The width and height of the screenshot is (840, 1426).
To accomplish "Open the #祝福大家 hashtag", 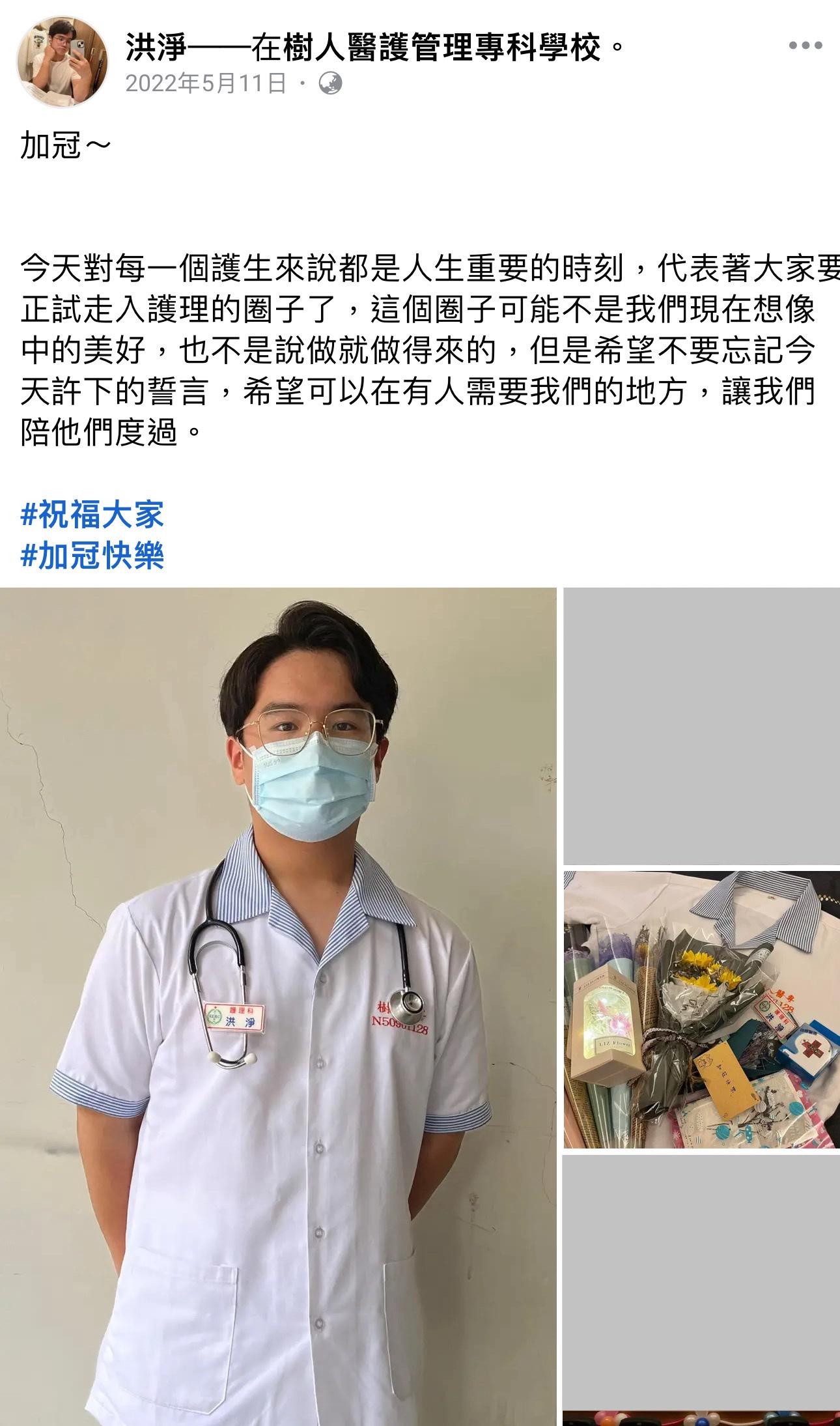I will [x=92, y=515].
